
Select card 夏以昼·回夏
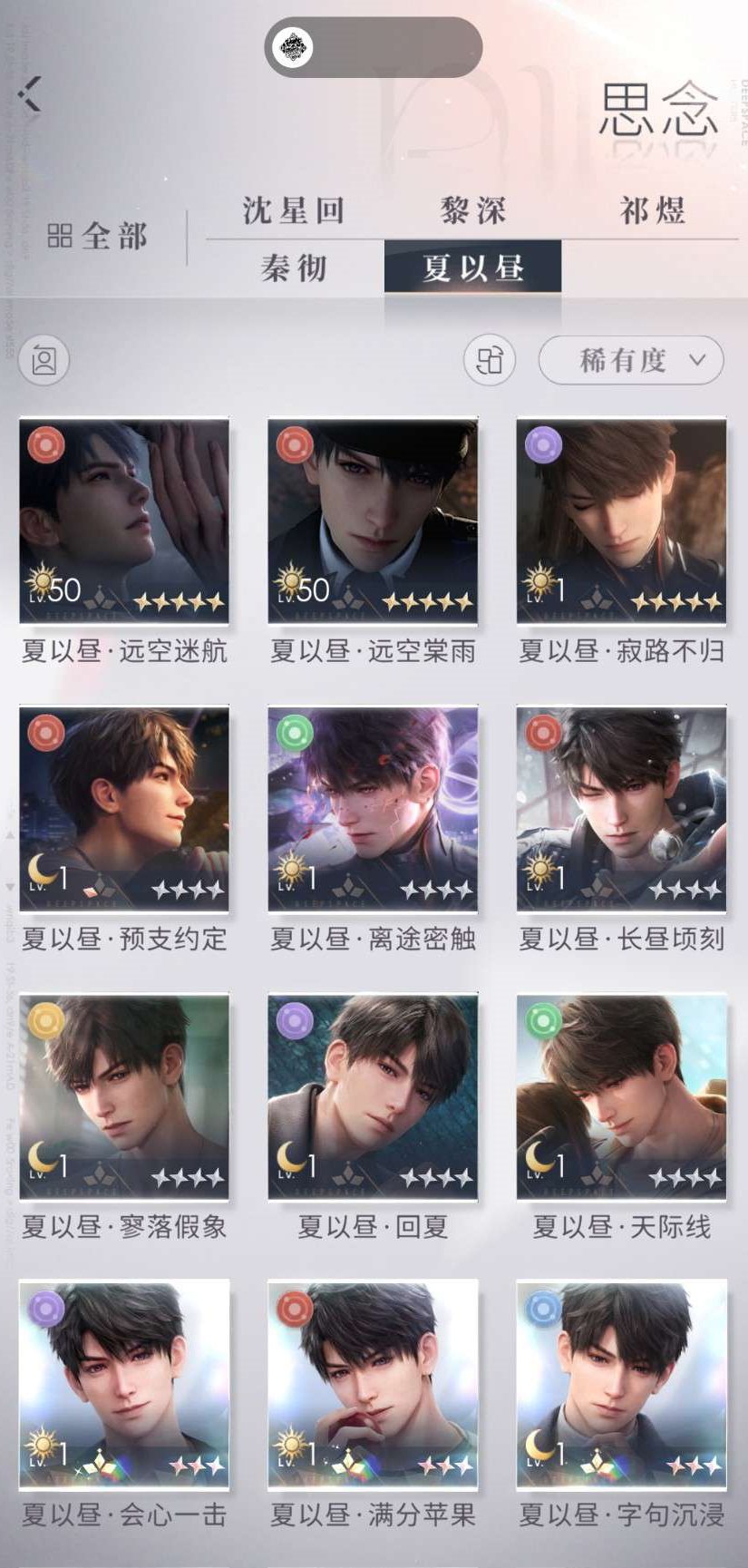(373, 1096)
